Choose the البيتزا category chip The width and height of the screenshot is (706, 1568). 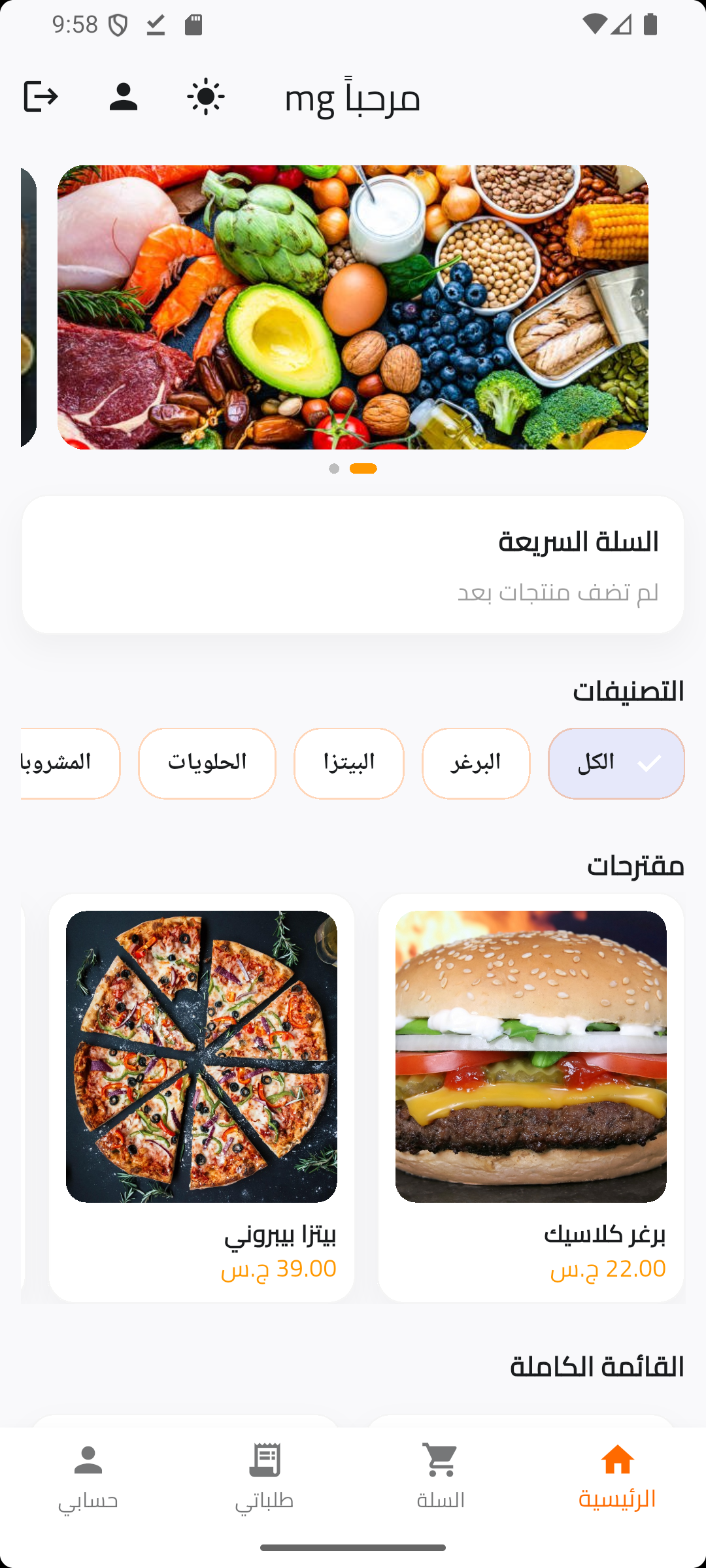(349, 763)
